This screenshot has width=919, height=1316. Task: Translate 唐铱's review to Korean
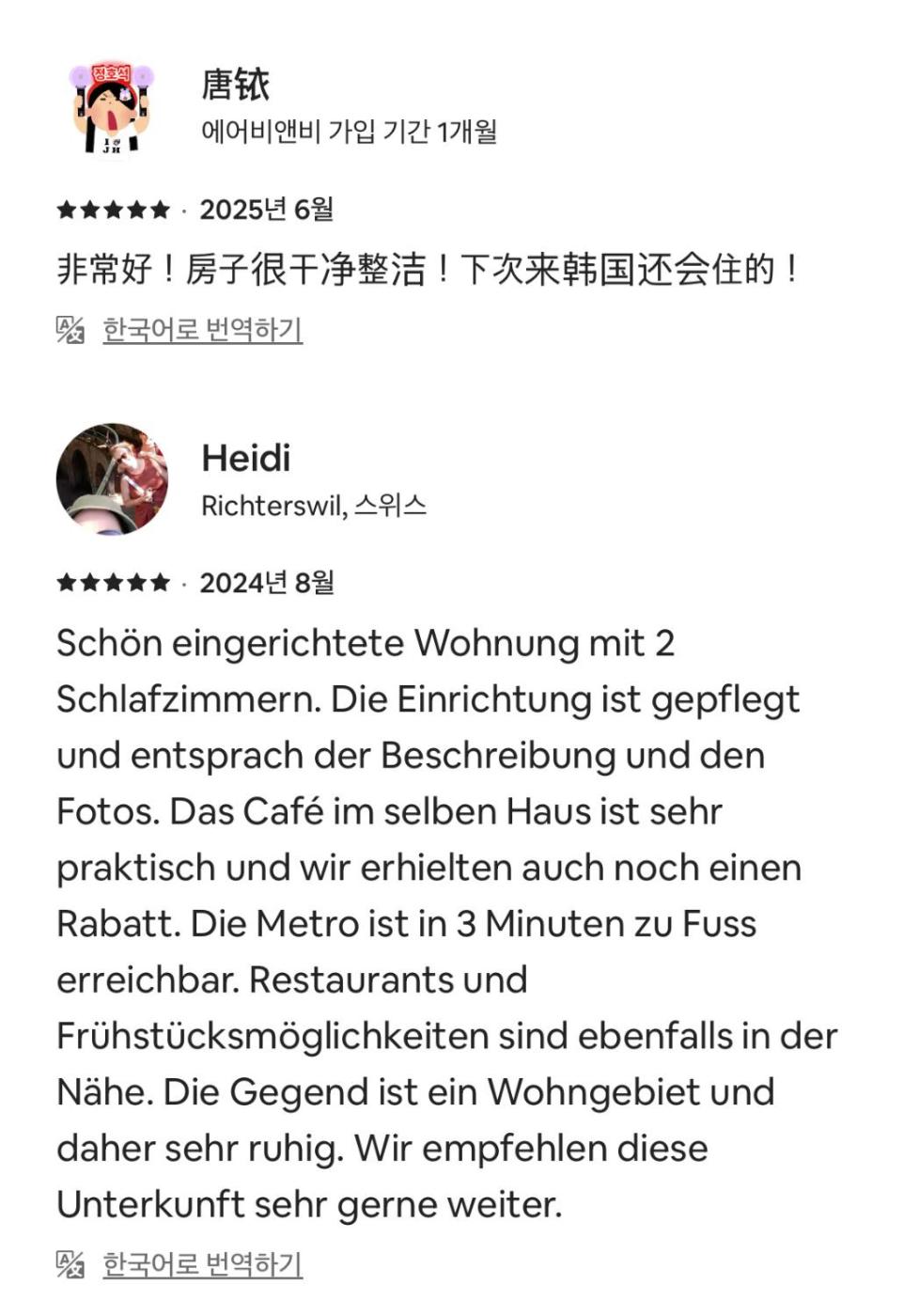[201, 330]
